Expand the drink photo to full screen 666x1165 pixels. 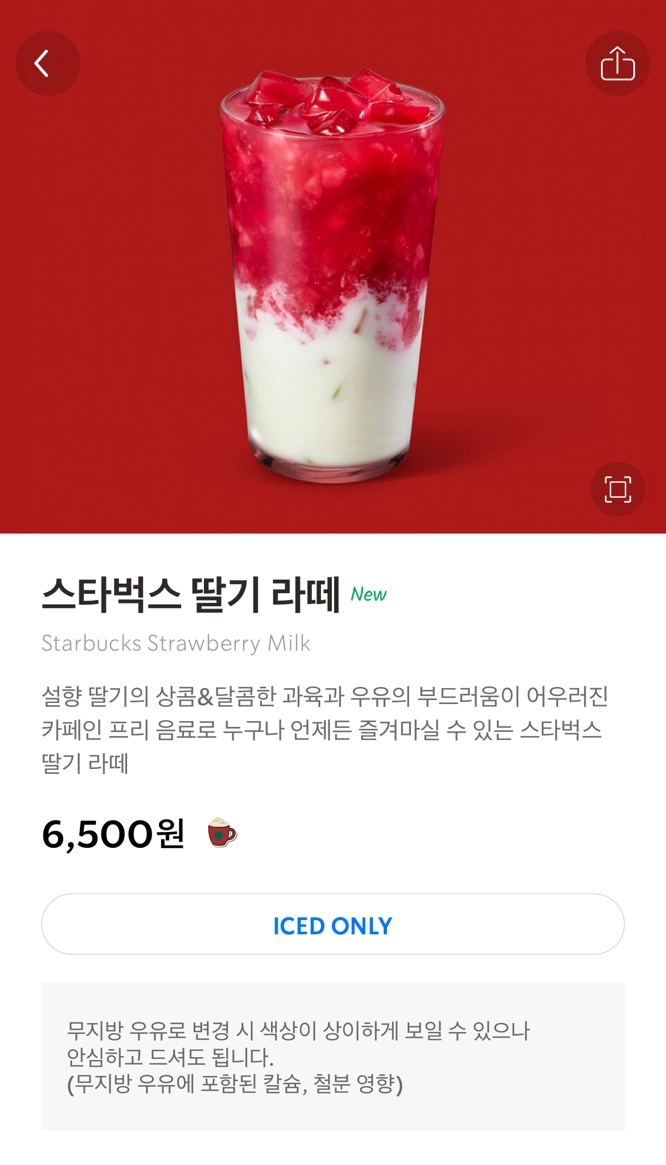[617, 489]
